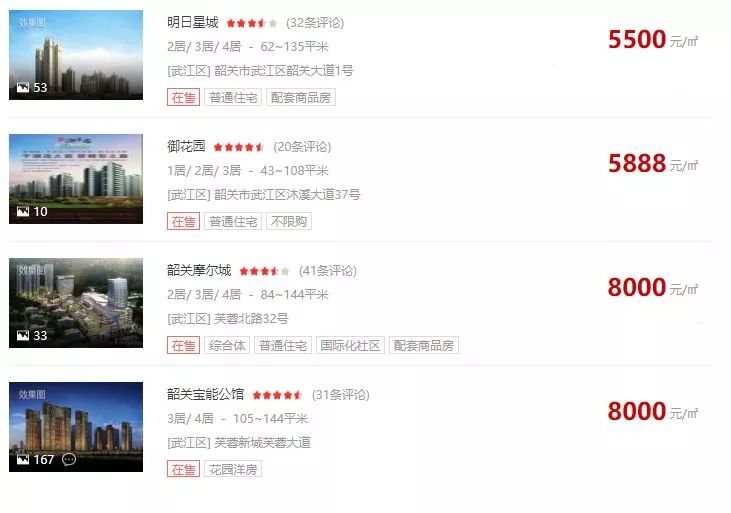
Task: Open the 韶关宝能公馆 listing
Action: point(206,394)
